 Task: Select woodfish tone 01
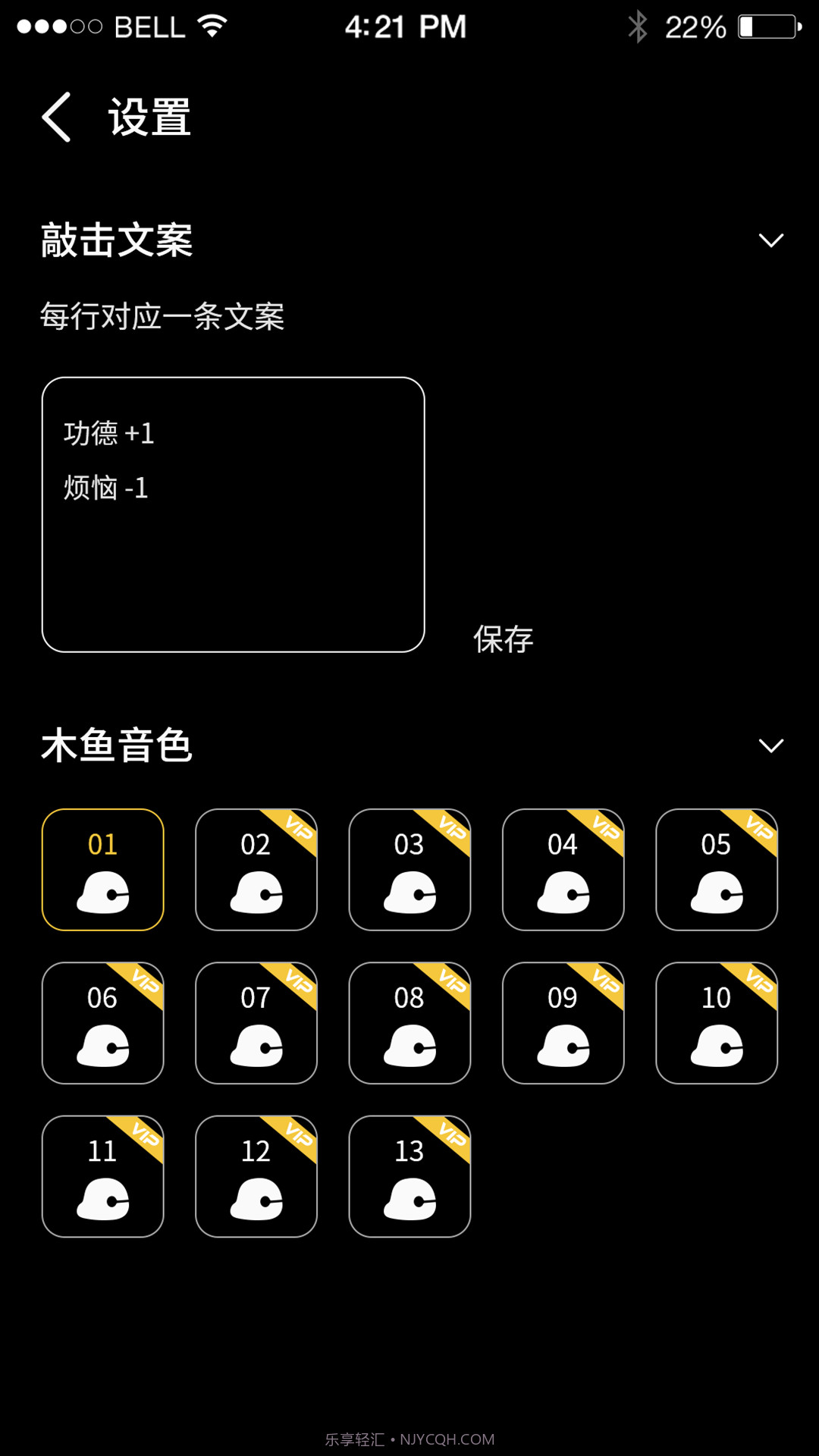[x=102, y=870]
